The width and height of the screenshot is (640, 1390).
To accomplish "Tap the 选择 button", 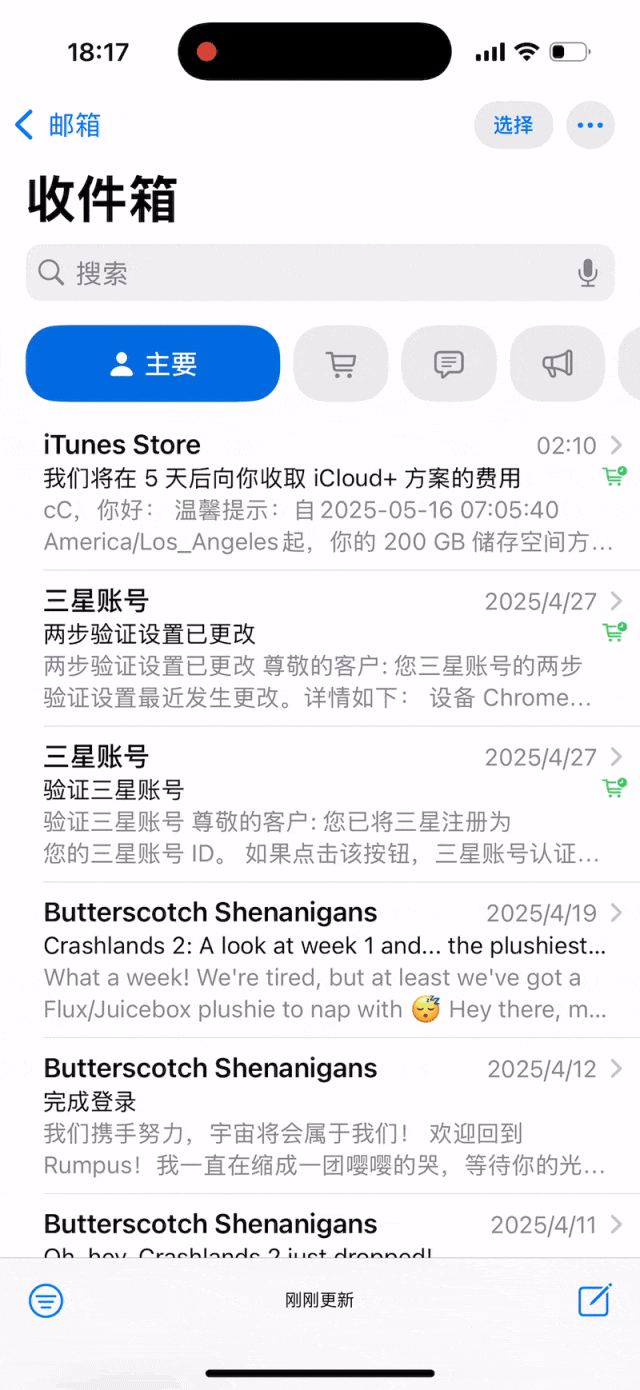I will pyautogui.click(x=513, y=125).
